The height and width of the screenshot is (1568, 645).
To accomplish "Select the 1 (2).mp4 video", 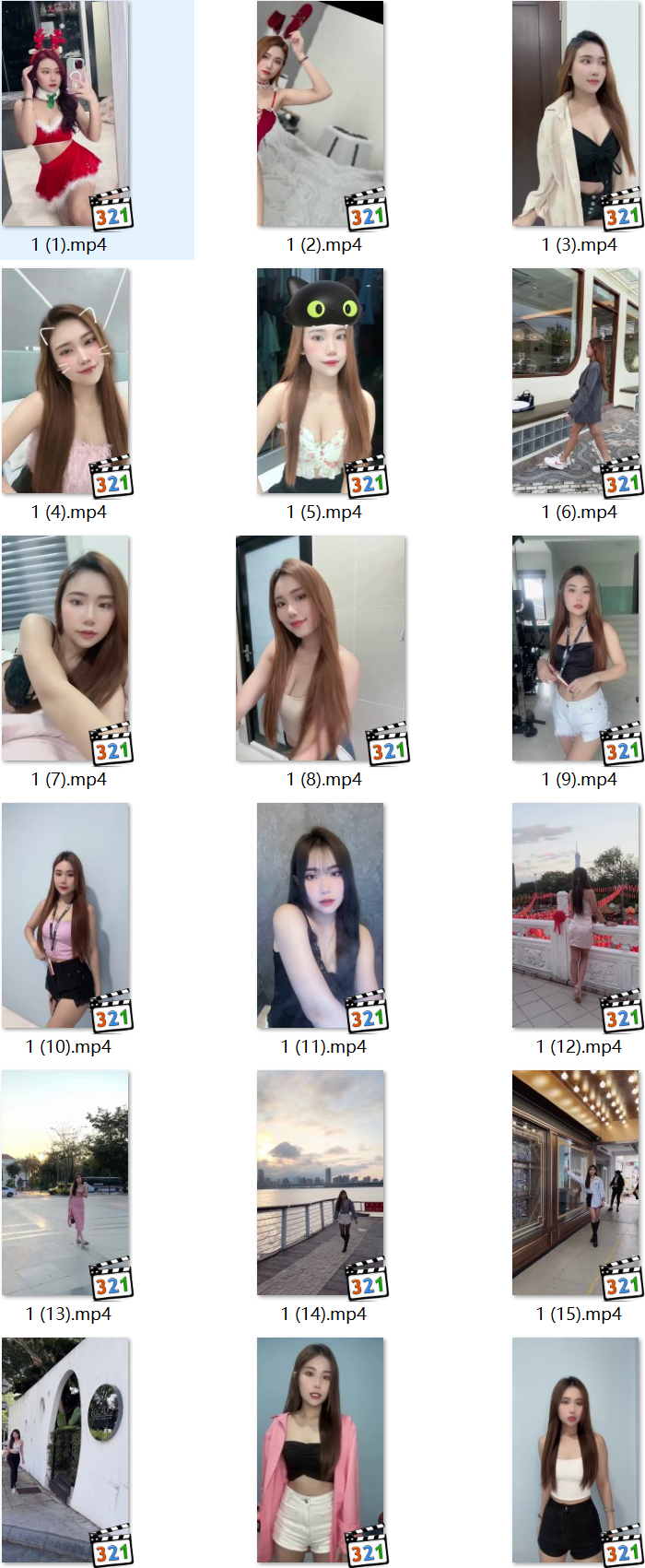I will 321,114.
